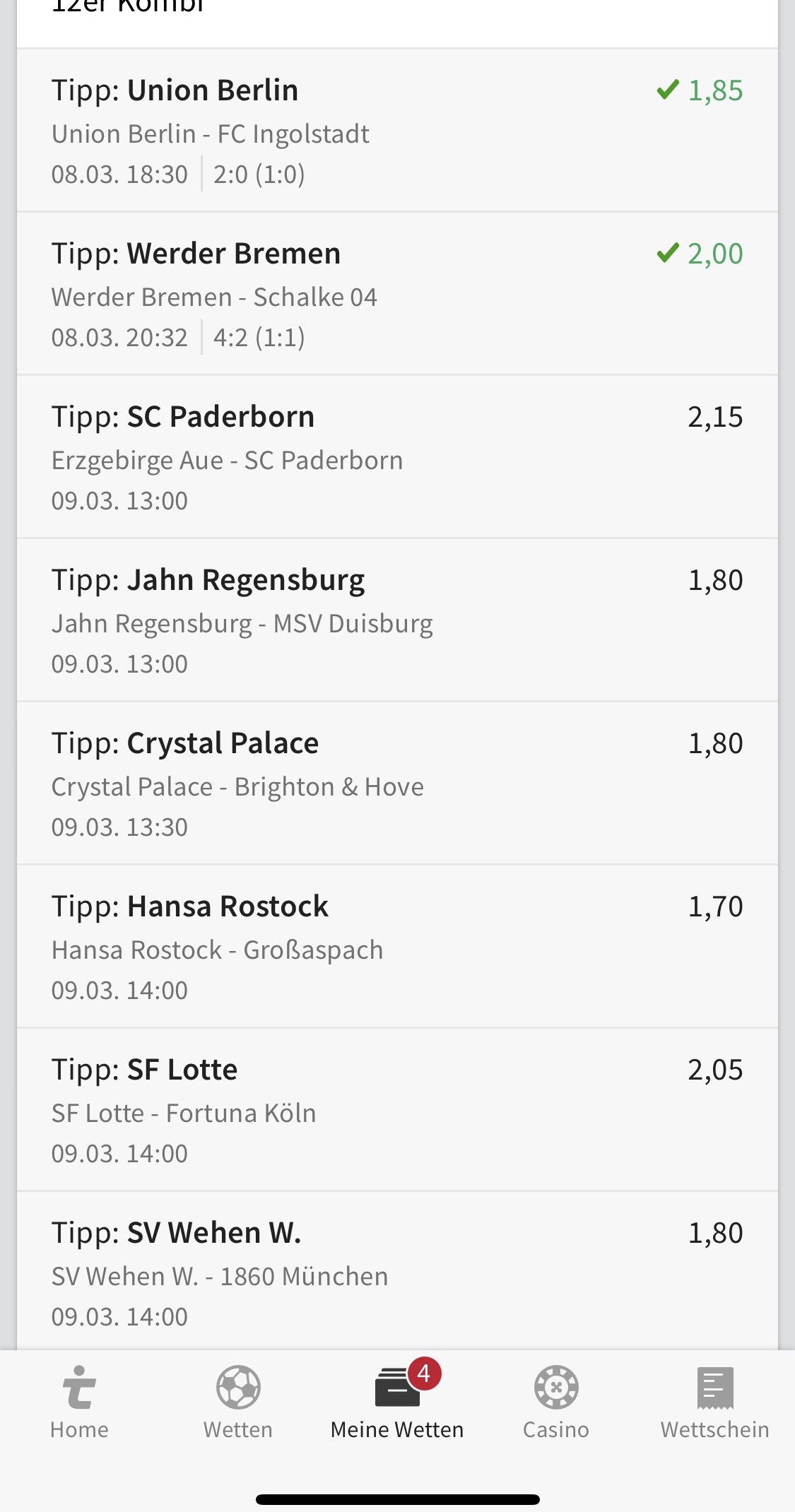The image size is (795, 1512).
Task: Open the Union Berlin - FC Ingolstadt bet
Action: (397, 131)
